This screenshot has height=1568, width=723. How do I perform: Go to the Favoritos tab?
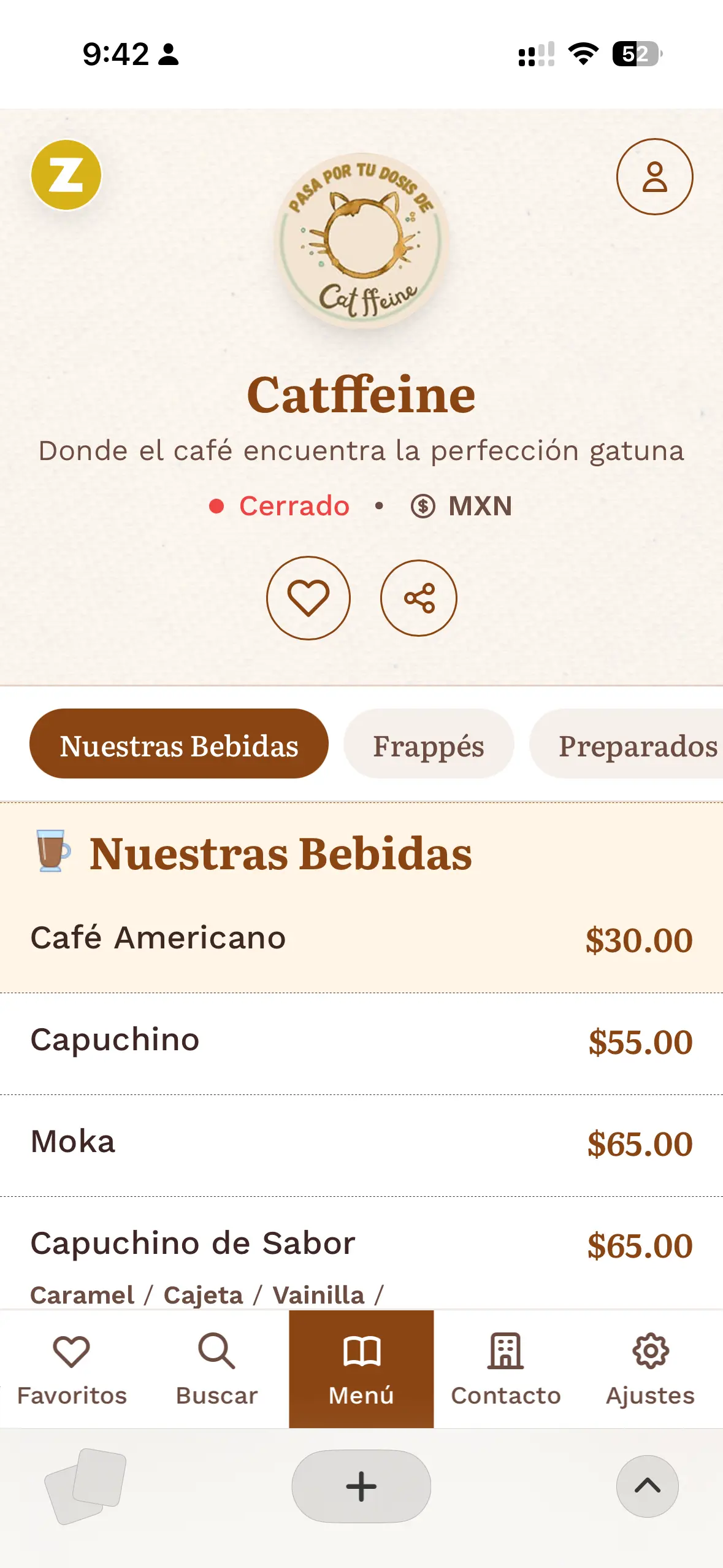point(72,1369)
